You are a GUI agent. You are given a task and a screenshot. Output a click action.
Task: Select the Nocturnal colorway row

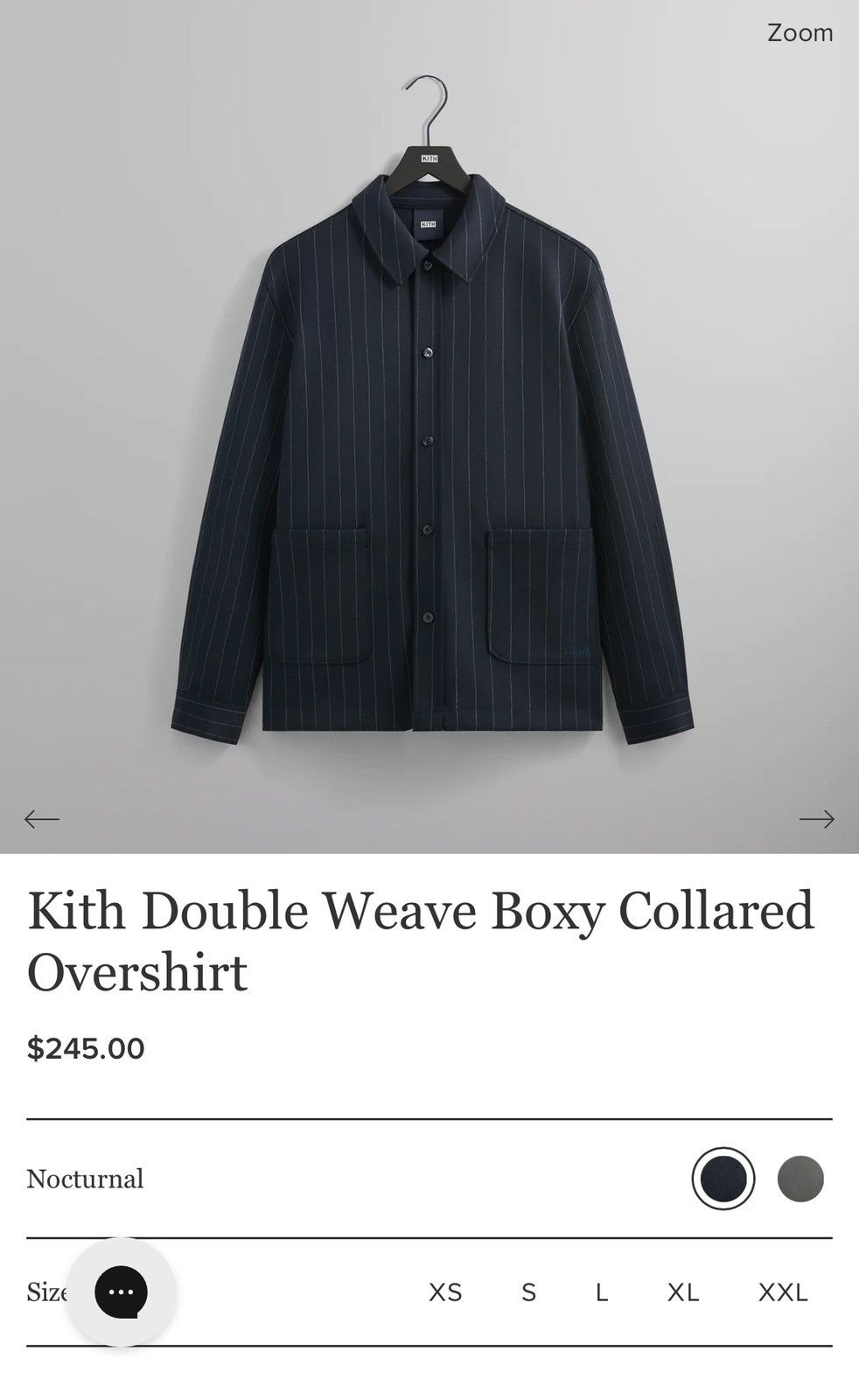click(x=86, y=1179)
